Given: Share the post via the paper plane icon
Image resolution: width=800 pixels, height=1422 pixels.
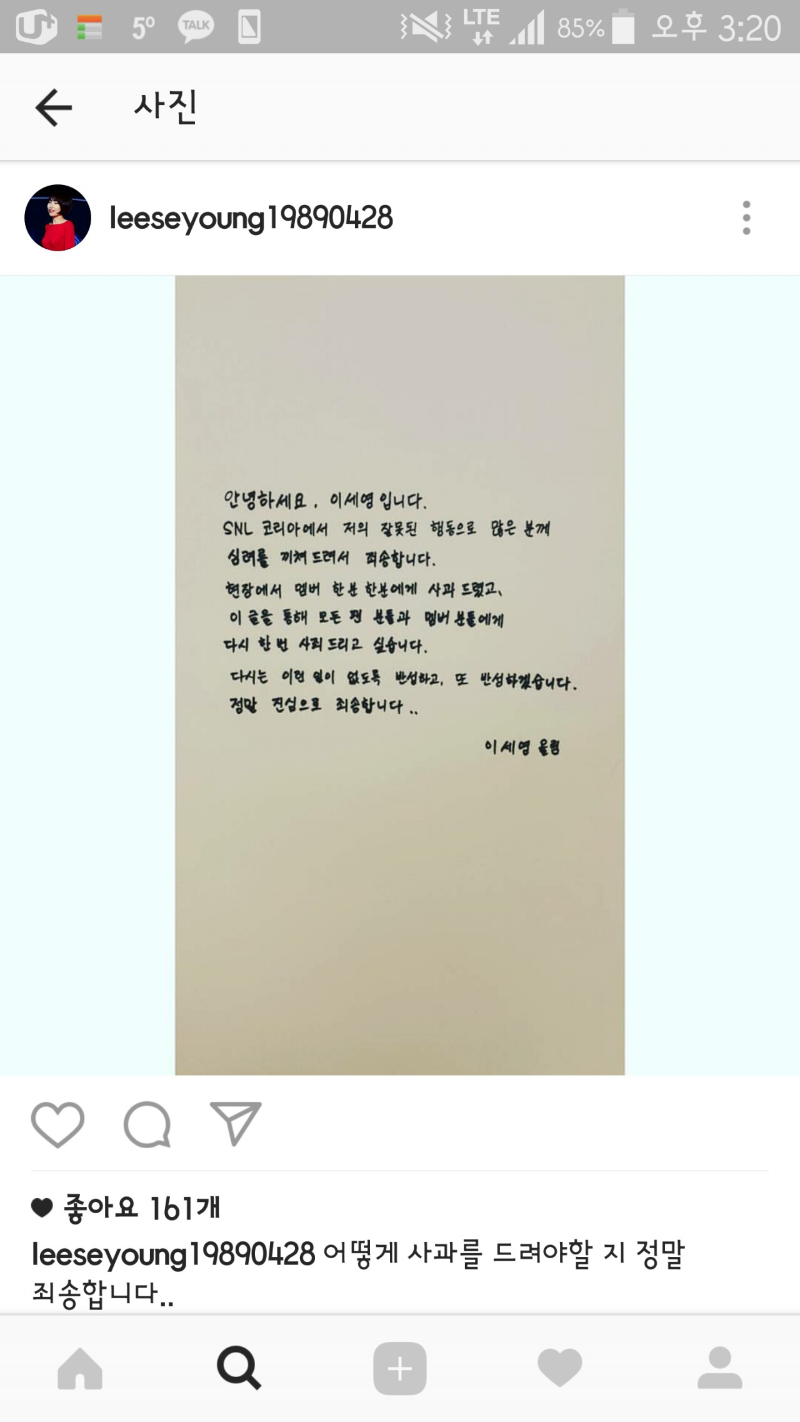Looking at the screenshot, I should pyautogui.click(x=236, y=1124).
